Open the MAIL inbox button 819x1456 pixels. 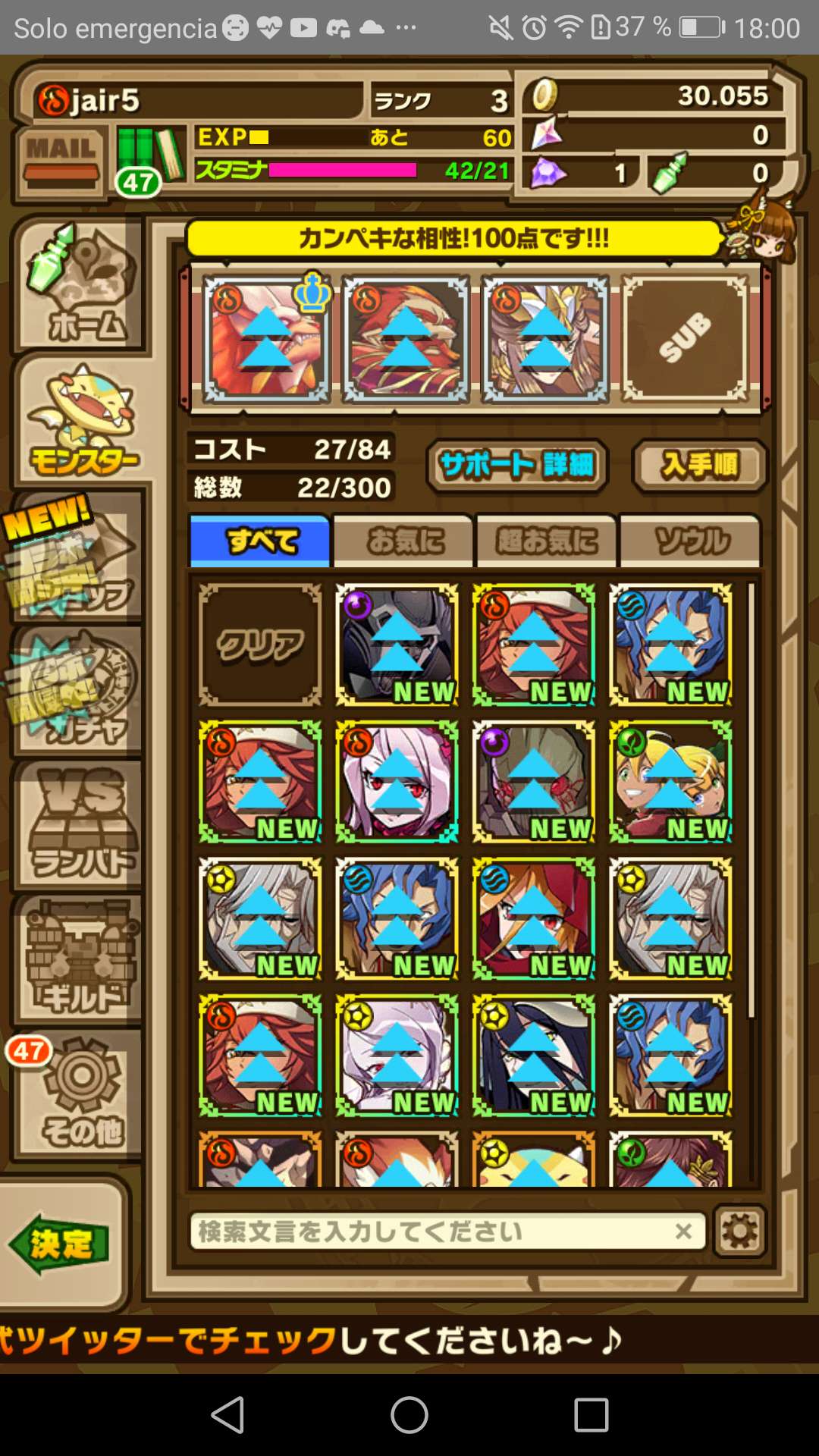click(61, 161)
